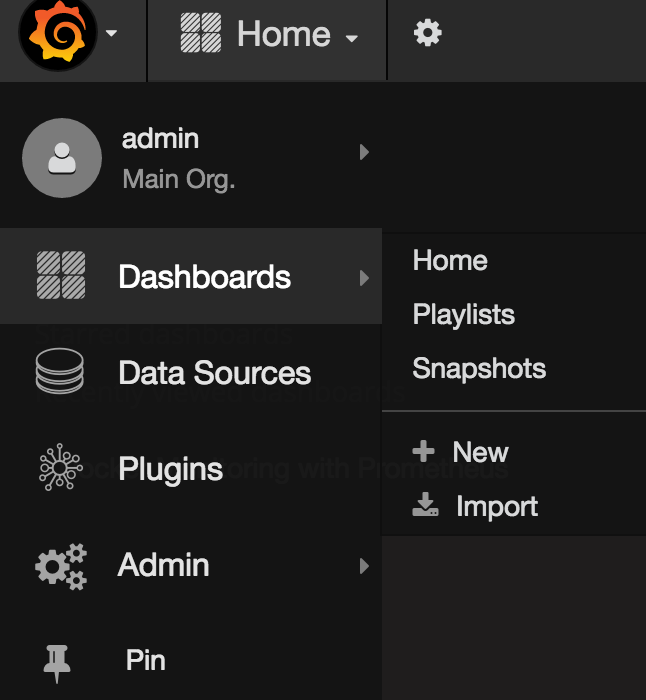Pin the side menu
The width and height of the screenshot is (646, 700).
(x=144, y=660)
